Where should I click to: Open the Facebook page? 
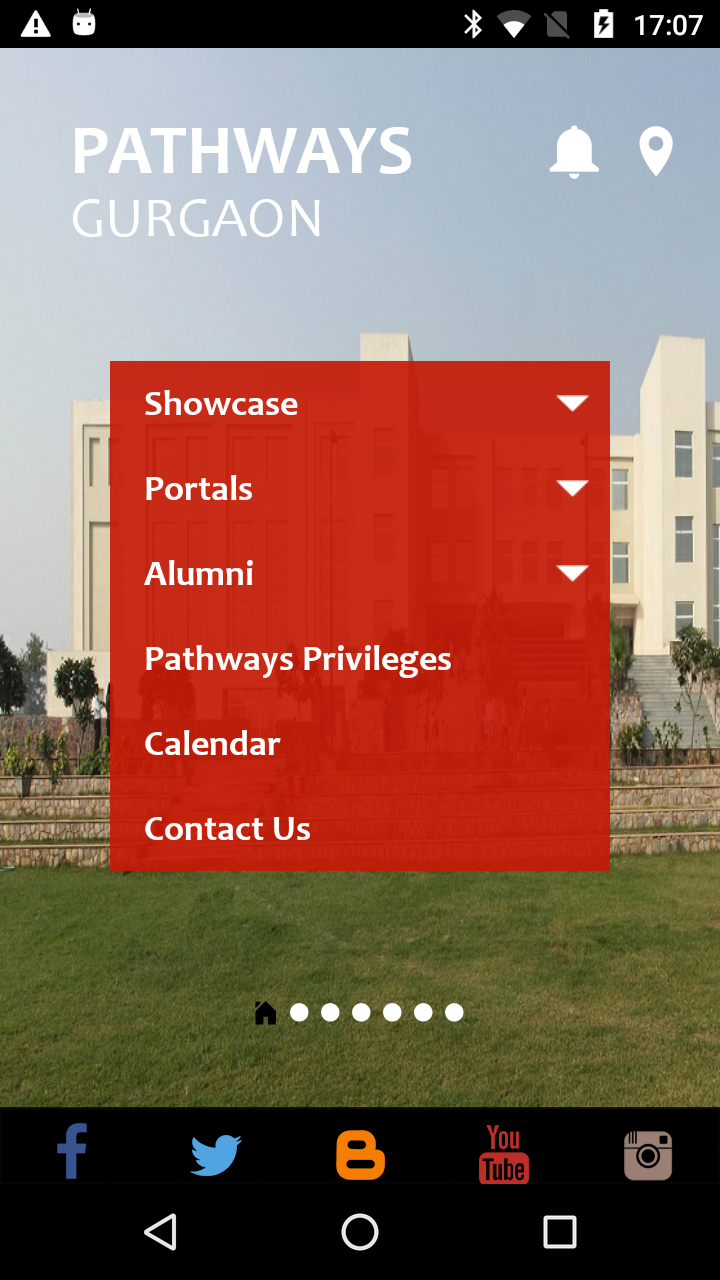(72, 1152)
